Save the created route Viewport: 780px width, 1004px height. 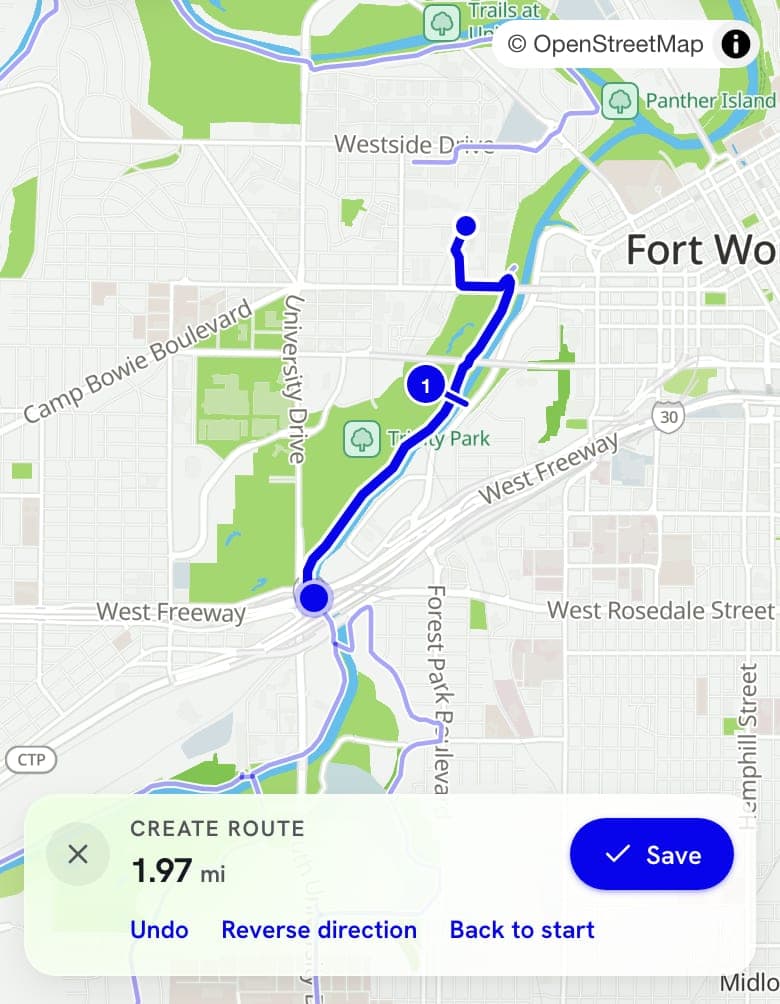tap(651, 854)
